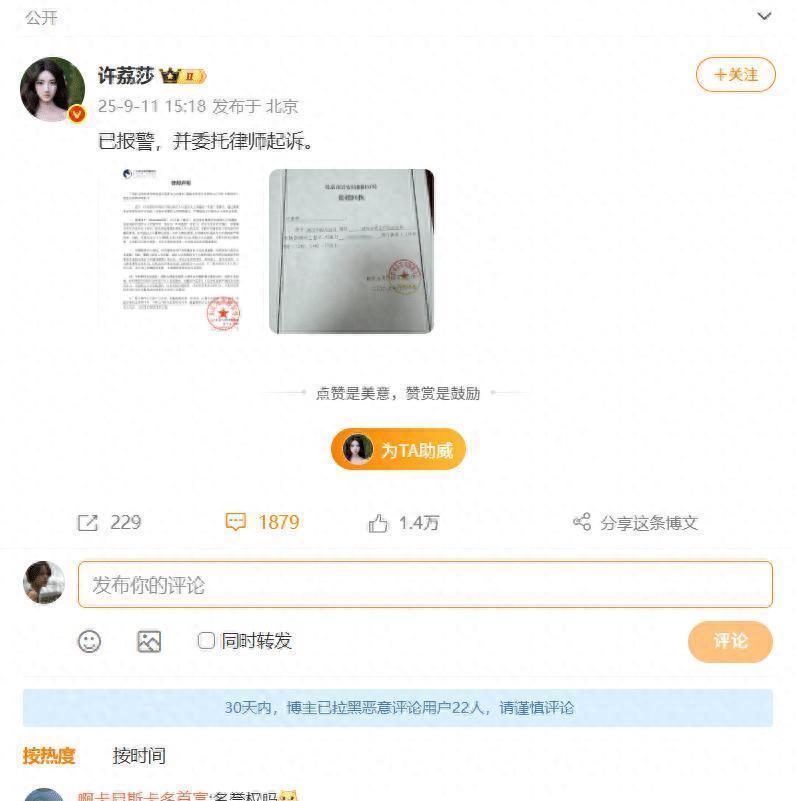
Task: Sort comments by 按时间
Action: tap(139, 756)
